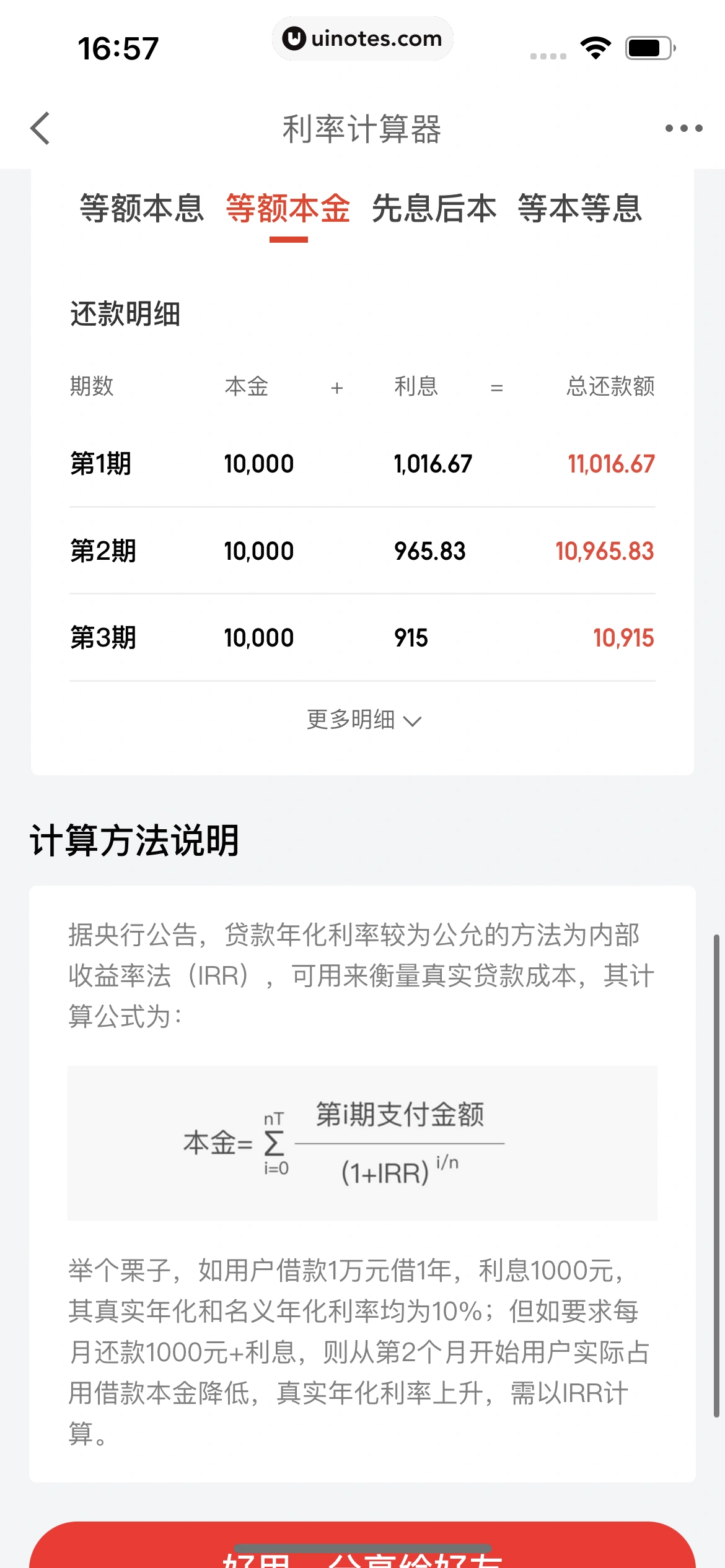
Task: Expand 更多明细 repayment details
Action: [x=363, y=720]
